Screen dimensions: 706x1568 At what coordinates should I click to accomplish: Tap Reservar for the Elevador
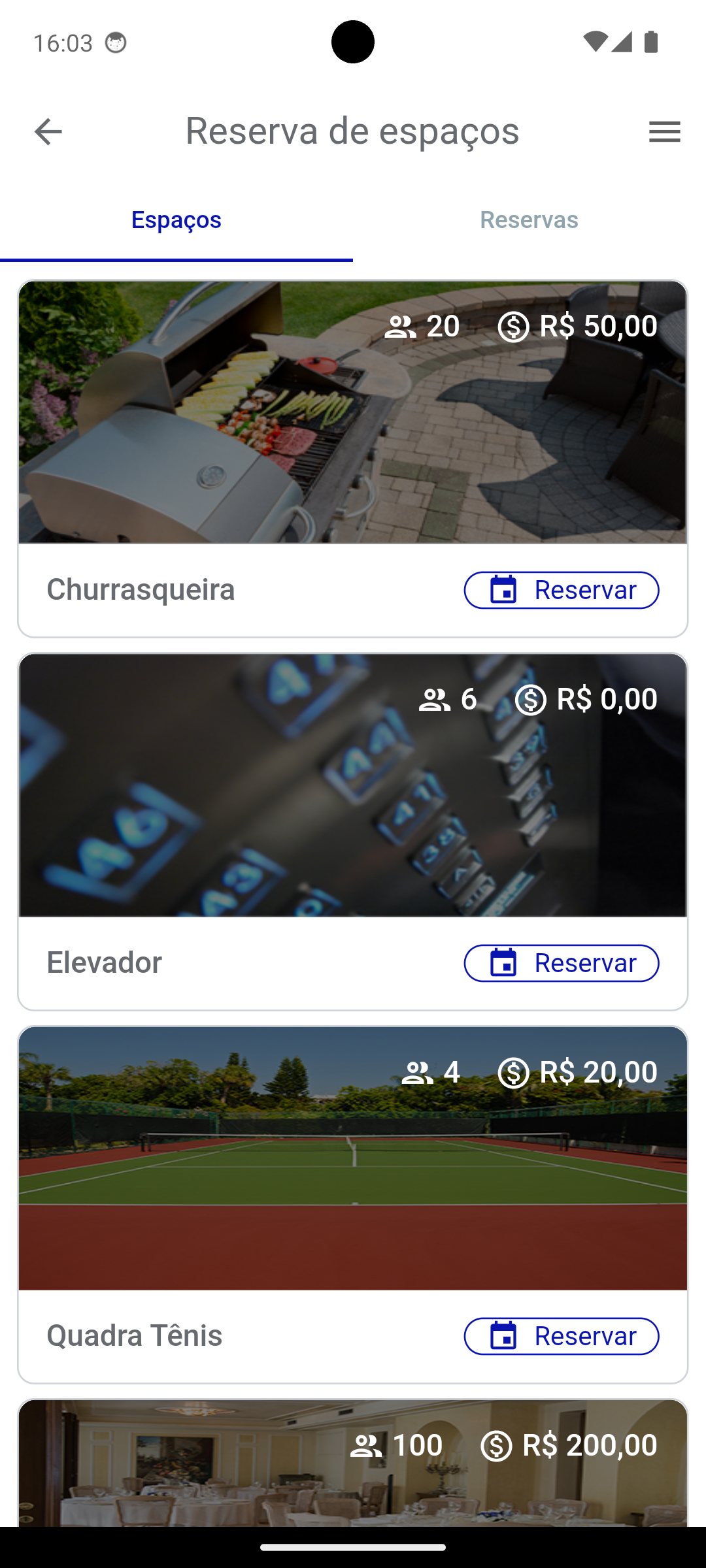562,963
